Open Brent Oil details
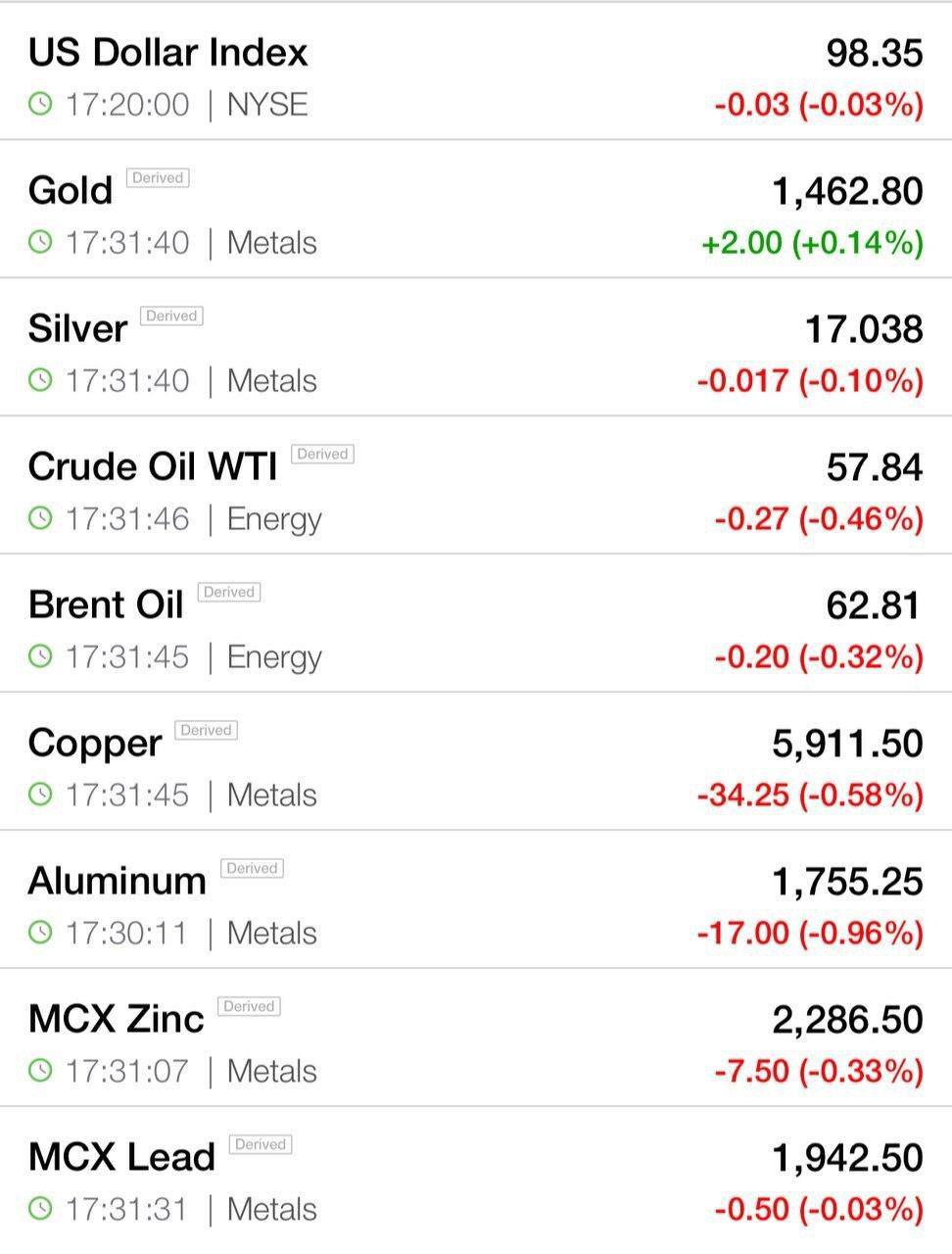This screenshot has height=1254, width=952. click(x=106, y=605)
